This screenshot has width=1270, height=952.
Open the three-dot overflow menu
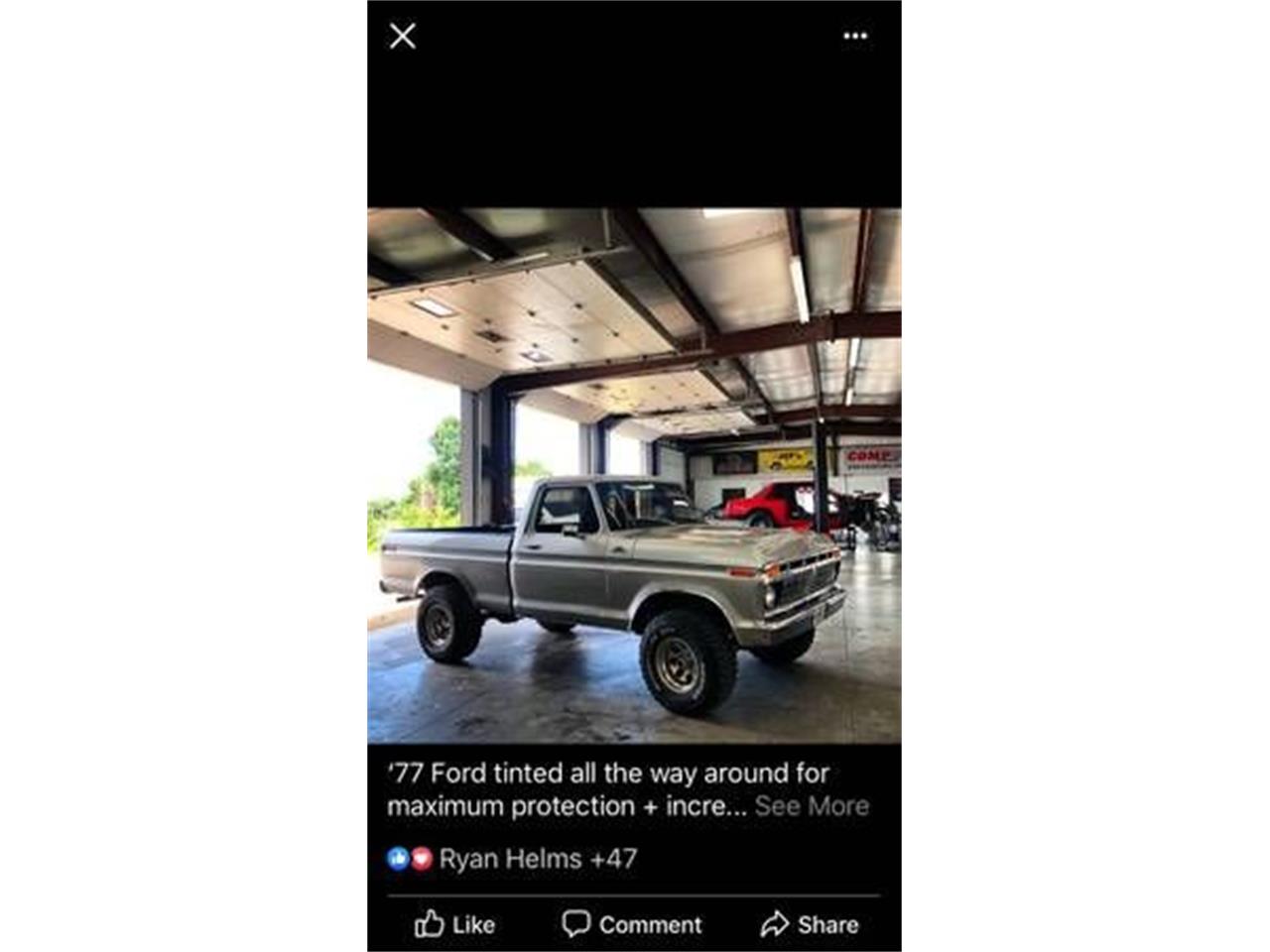point(855,37)
